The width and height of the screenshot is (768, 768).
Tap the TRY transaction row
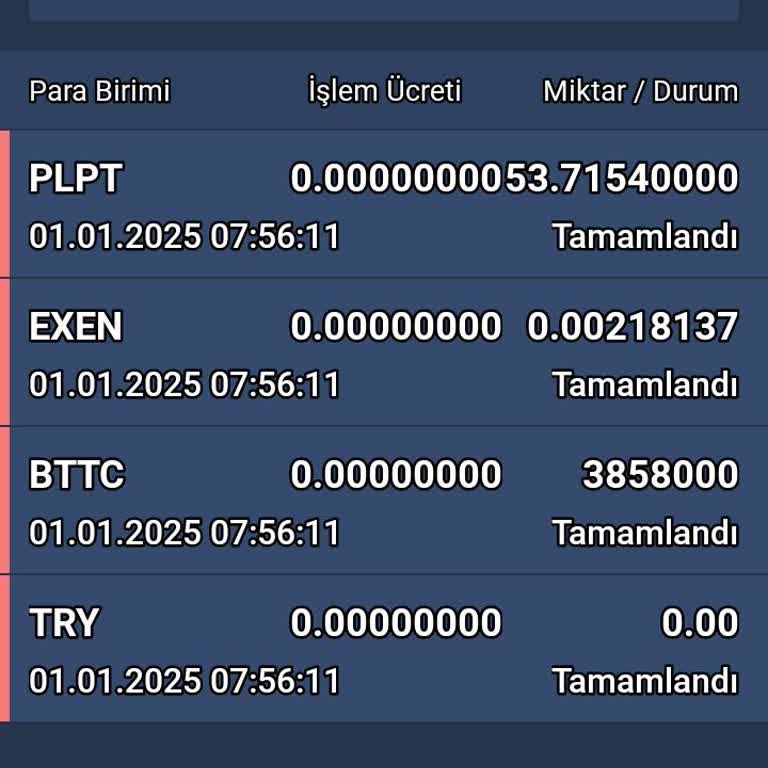click(x=384, y=650)
